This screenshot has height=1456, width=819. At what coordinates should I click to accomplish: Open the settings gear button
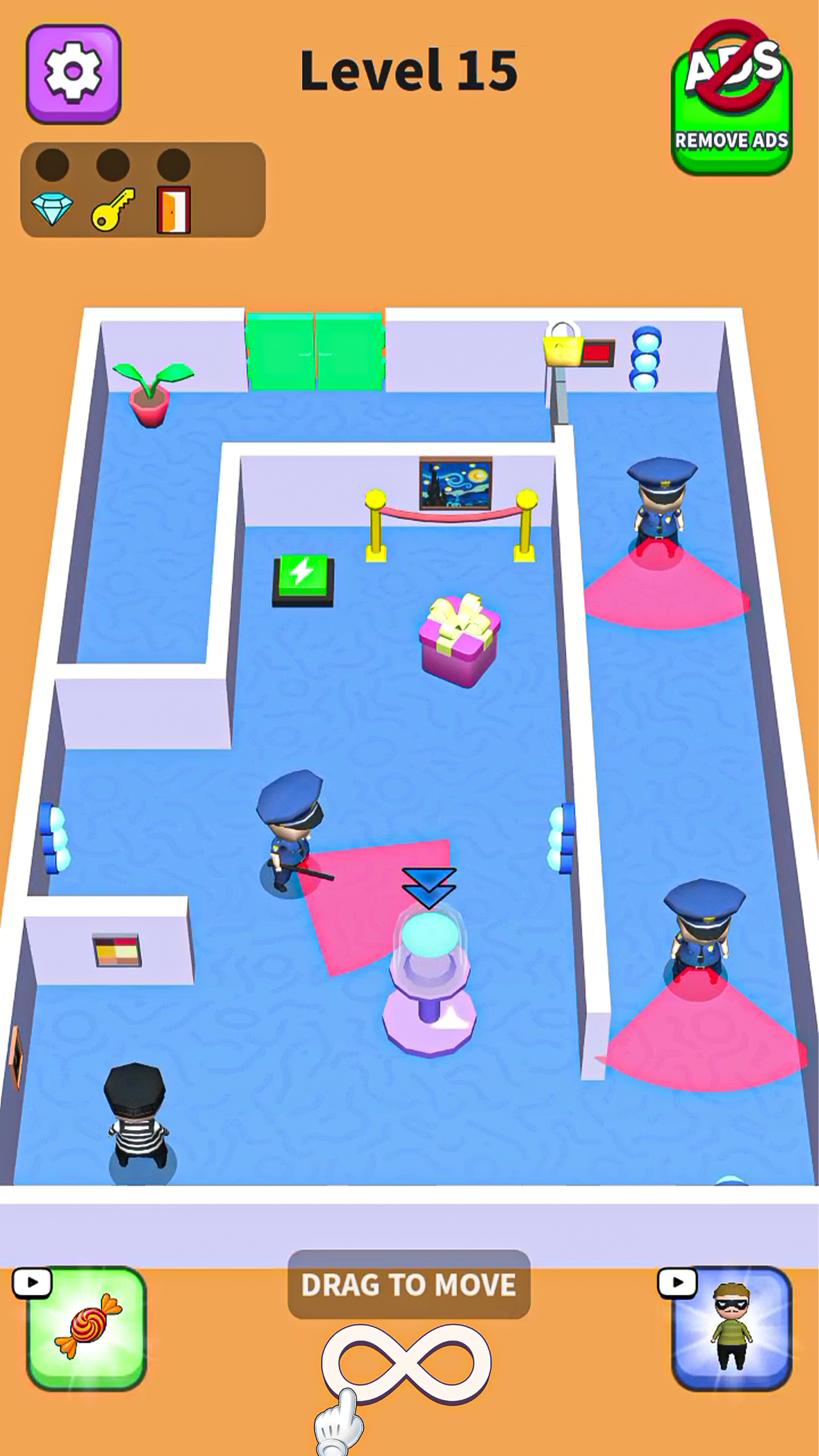(x=73, y=74)
